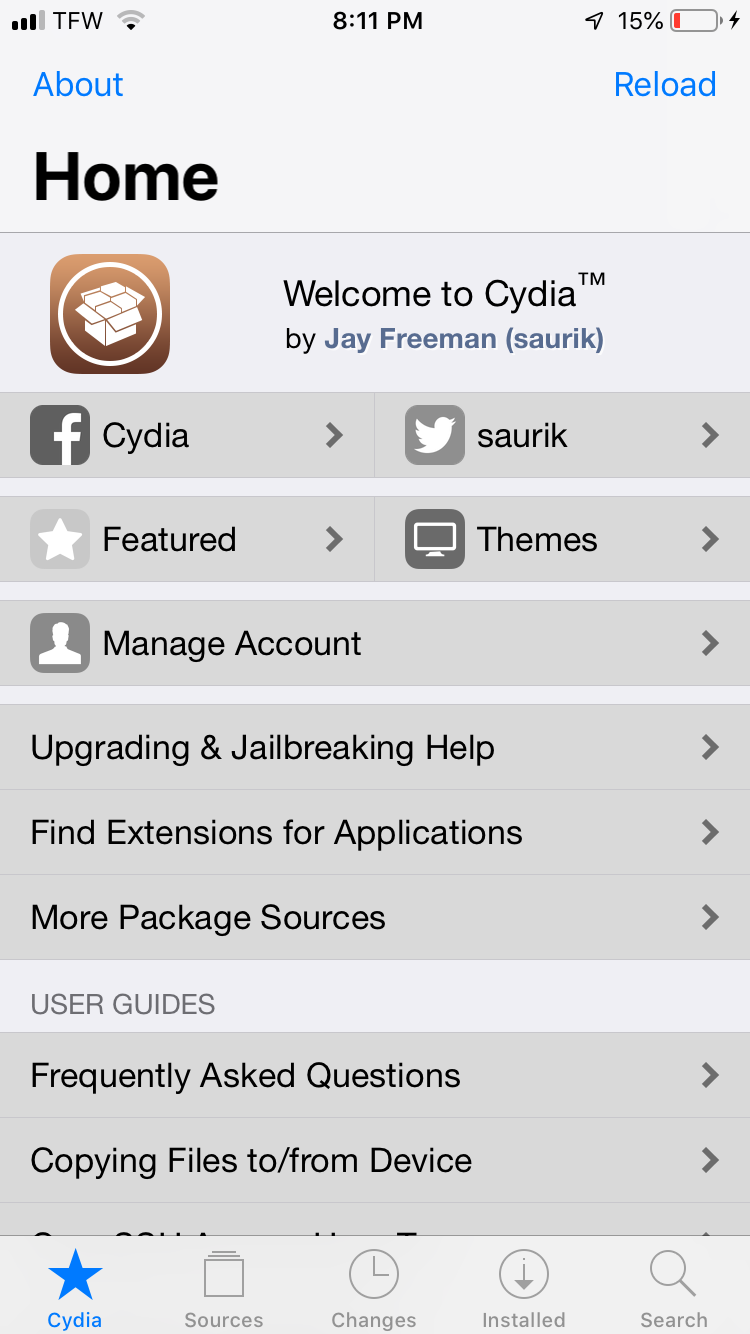
Task: Tap the Cydia box logo in the welcome banner
Action: point(110,313)
